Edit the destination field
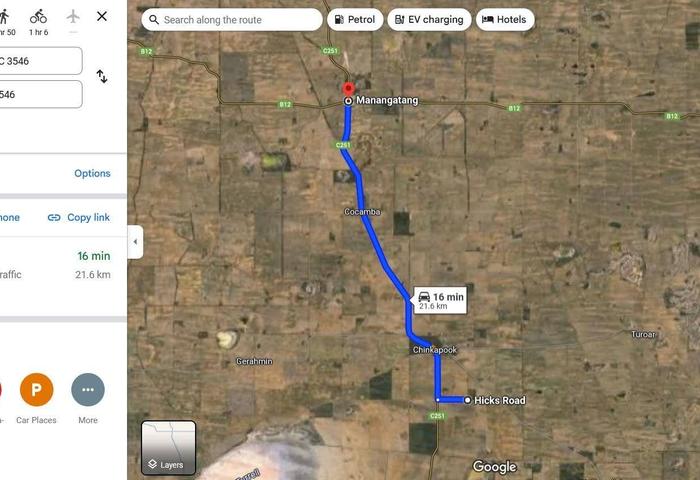 pyautogui.click(x=40, y=94)
